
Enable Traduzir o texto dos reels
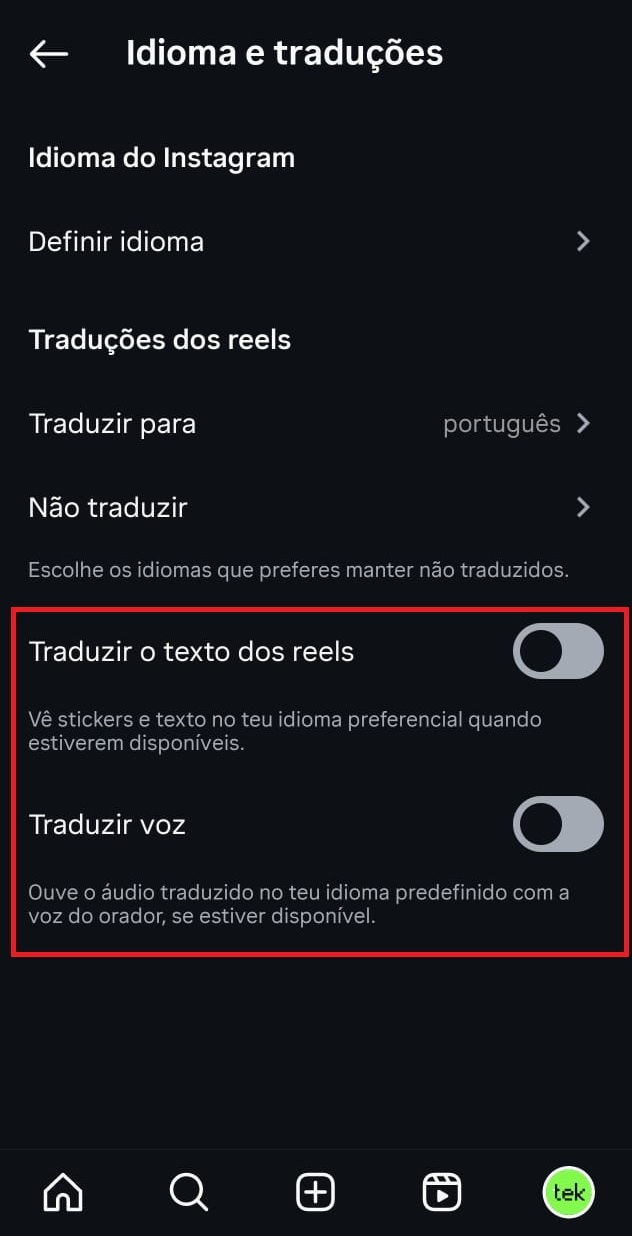(x=558, y=652)
